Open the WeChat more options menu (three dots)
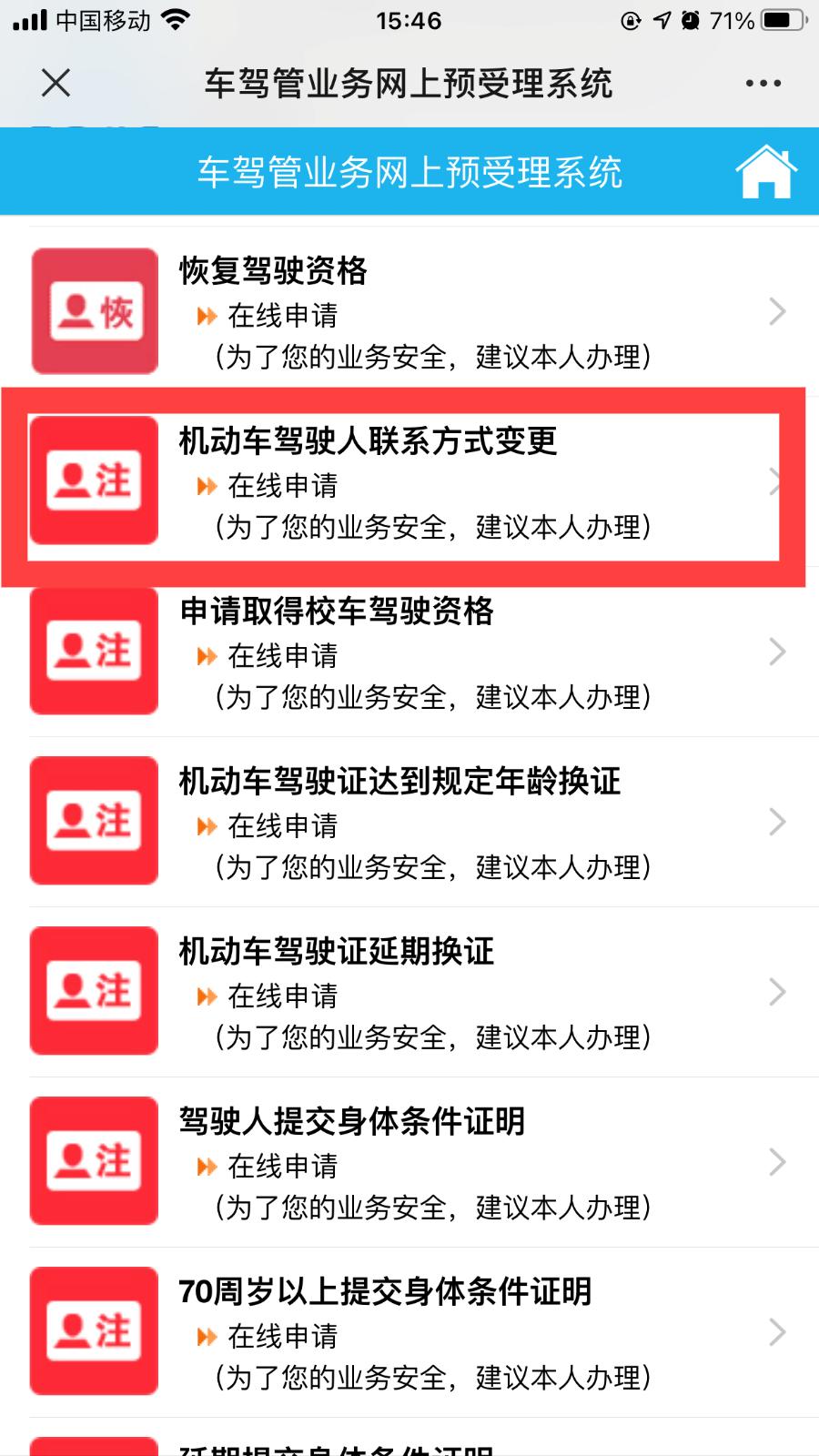Screen dimensions: 819x1456 (x=761, y=83)
